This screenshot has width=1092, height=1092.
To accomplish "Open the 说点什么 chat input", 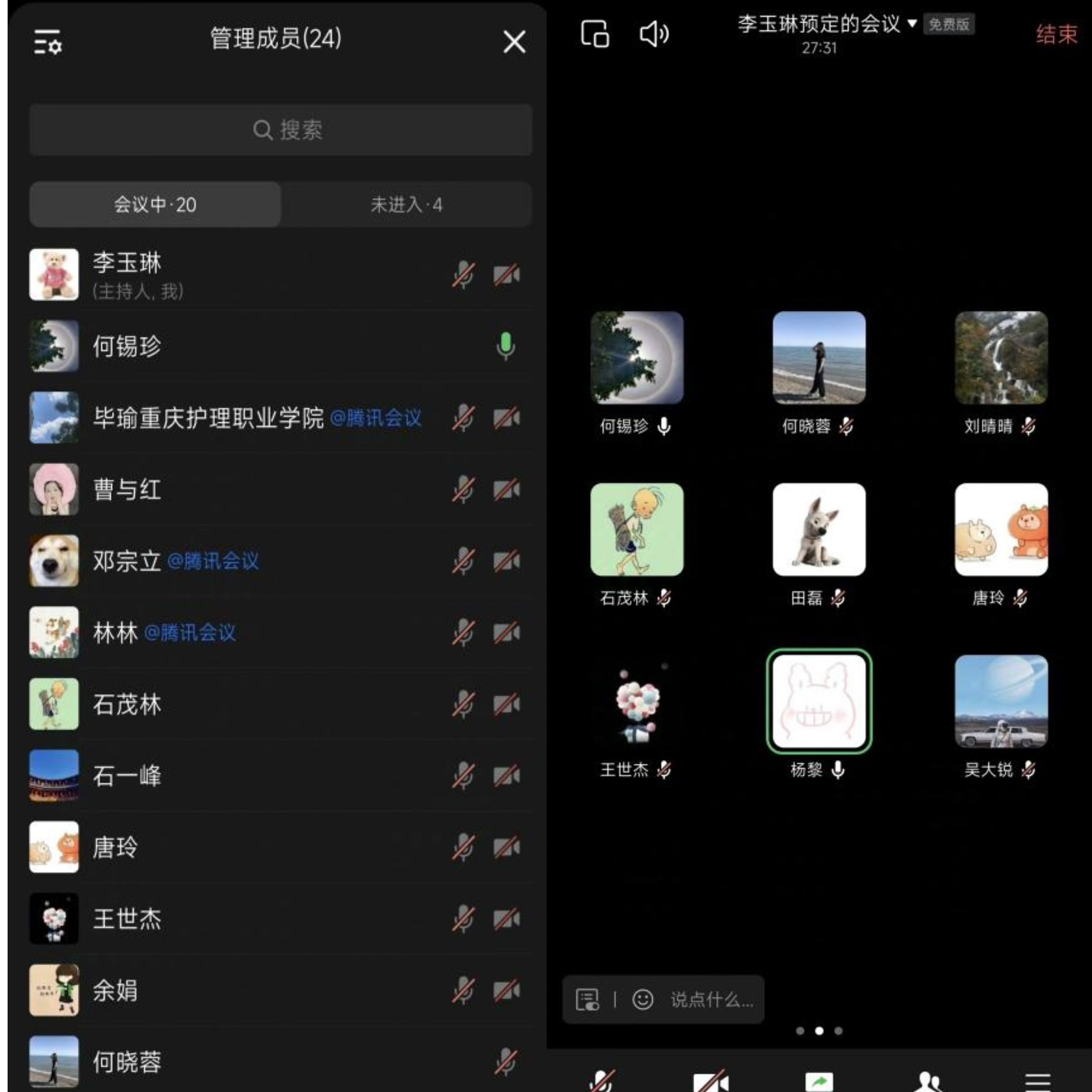I will coord(712,1000).
